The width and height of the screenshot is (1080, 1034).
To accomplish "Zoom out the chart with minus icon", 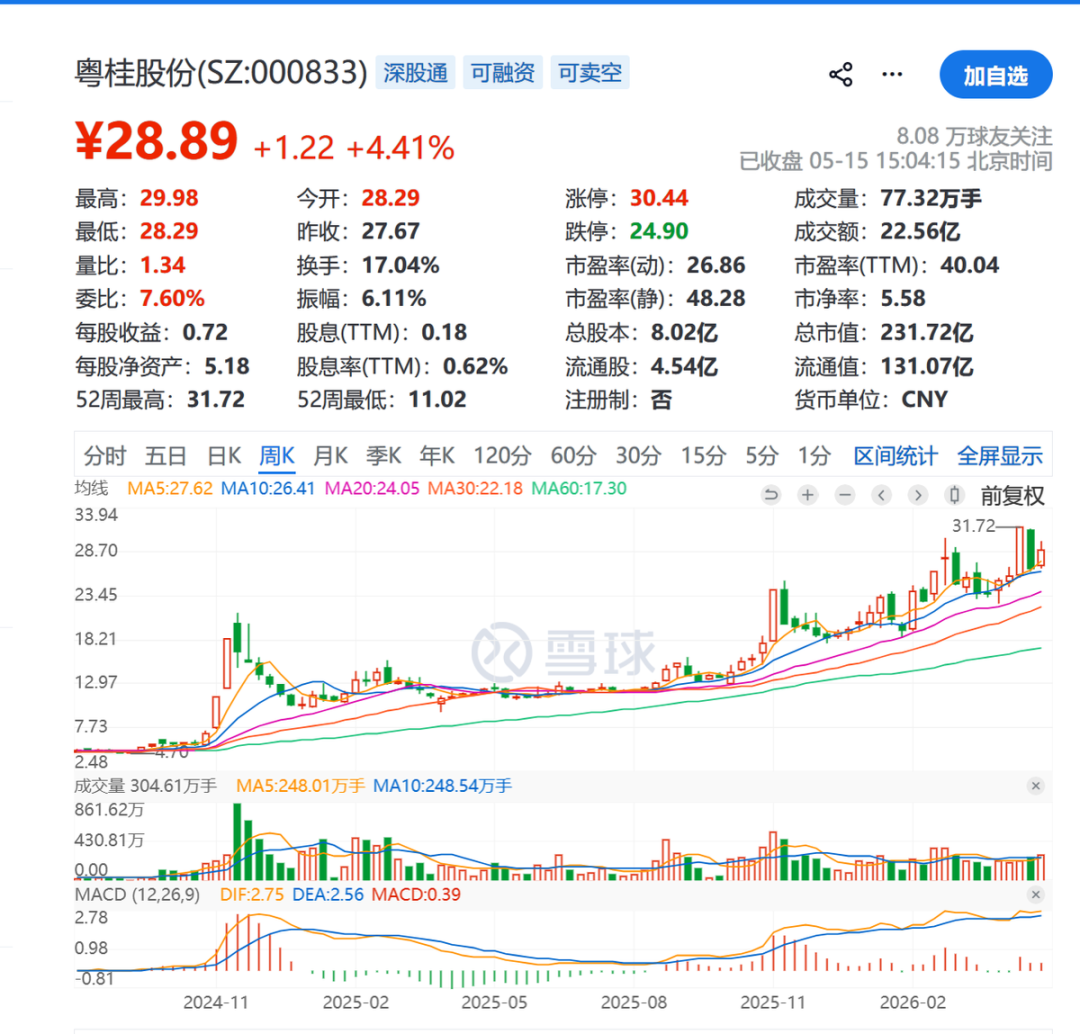I will coord(845,495).
